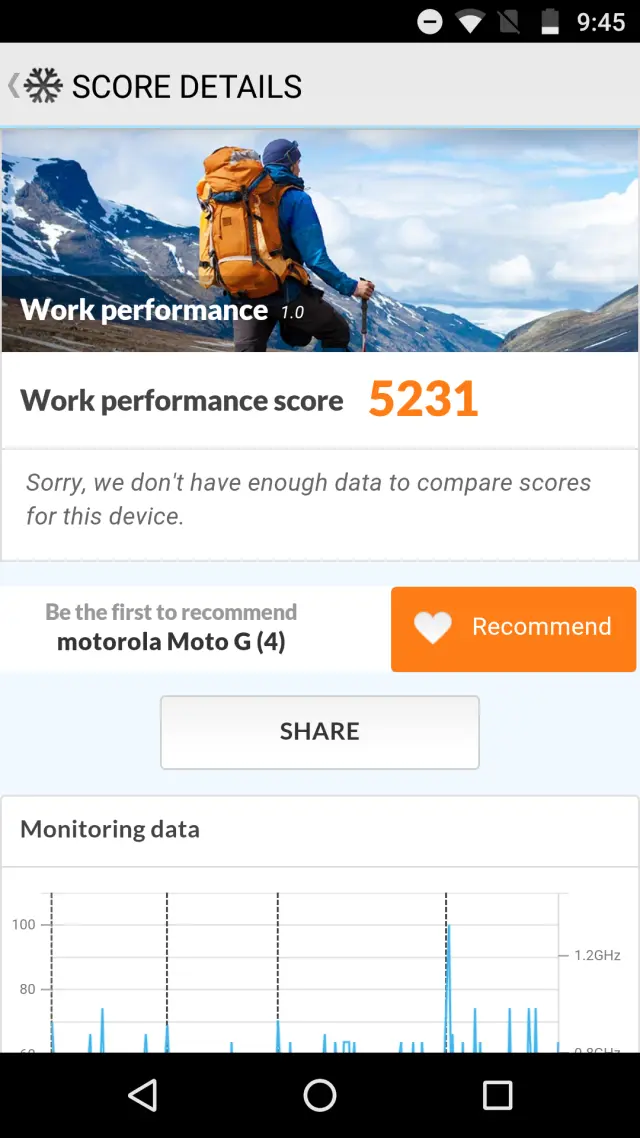Recommend the motorola Moto G (4)
Image resolution: width=640 pixels, height=1138 pixels.
coord(513,628)
